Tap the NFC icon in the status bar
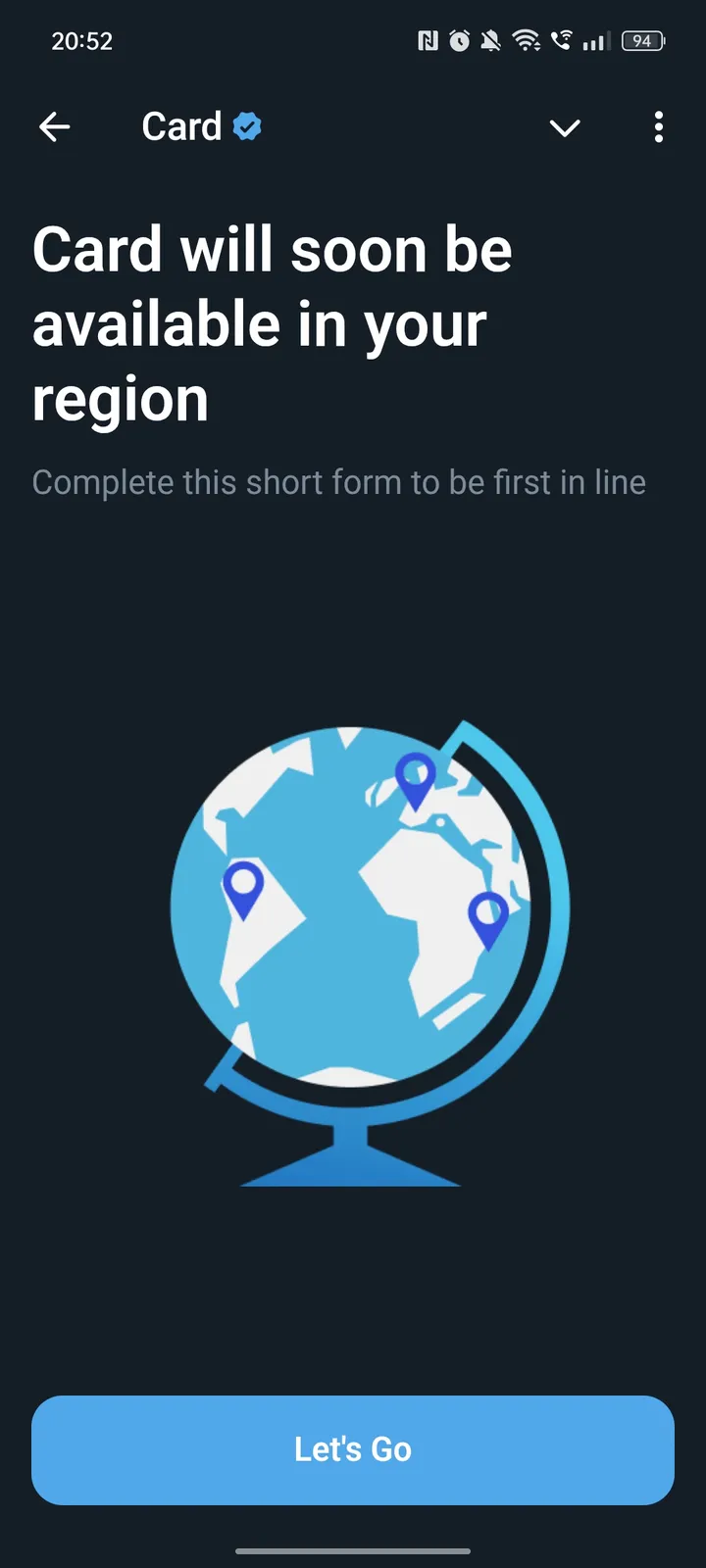The width and height of the screenshot is (706, 1568). pos(426,41)
